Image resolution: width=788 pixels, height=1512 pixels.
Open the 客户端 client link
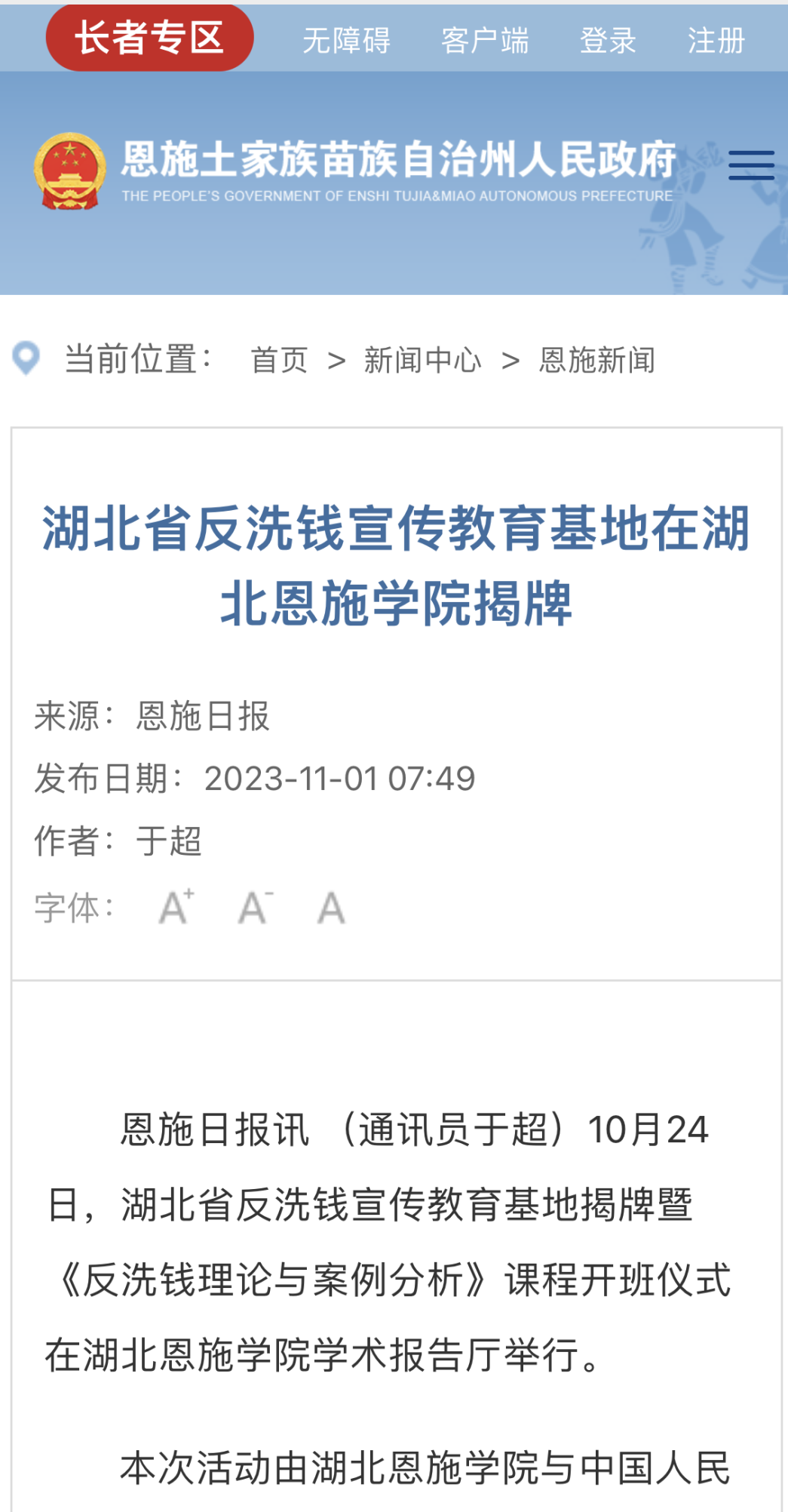point(485,41)
